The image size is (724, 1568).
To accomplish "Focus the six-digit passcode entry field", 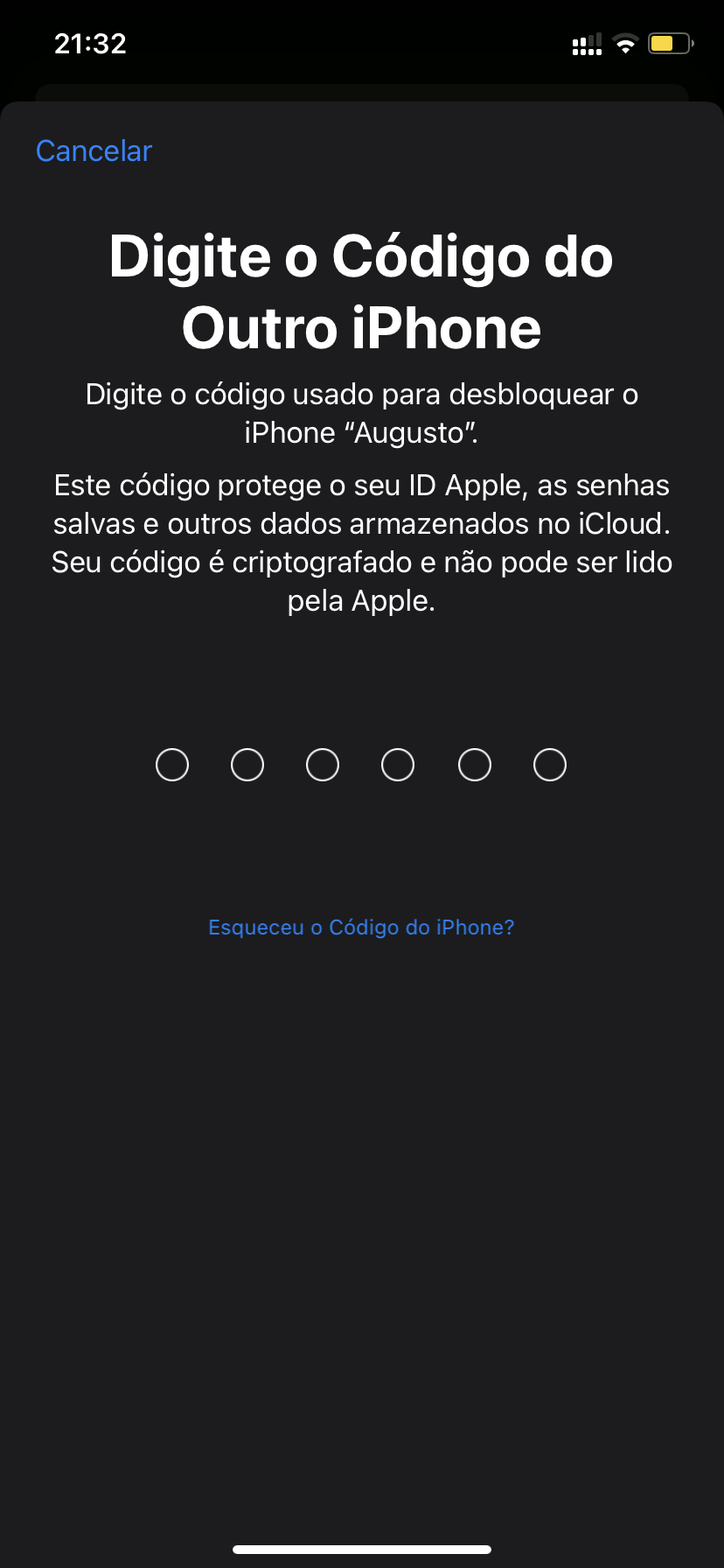I will tap(361, 765).
